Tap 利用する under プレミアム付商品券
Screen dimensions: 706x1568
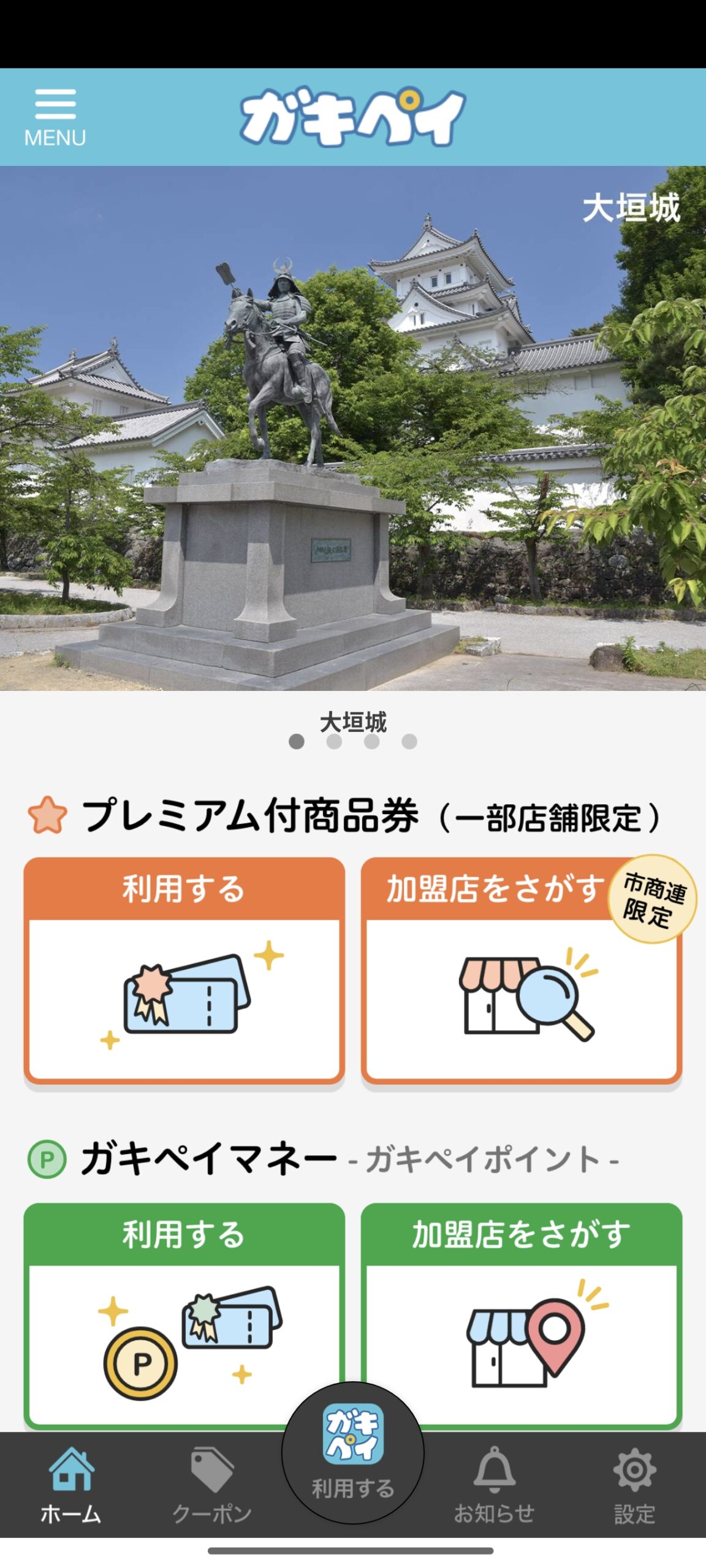point(184,970)
